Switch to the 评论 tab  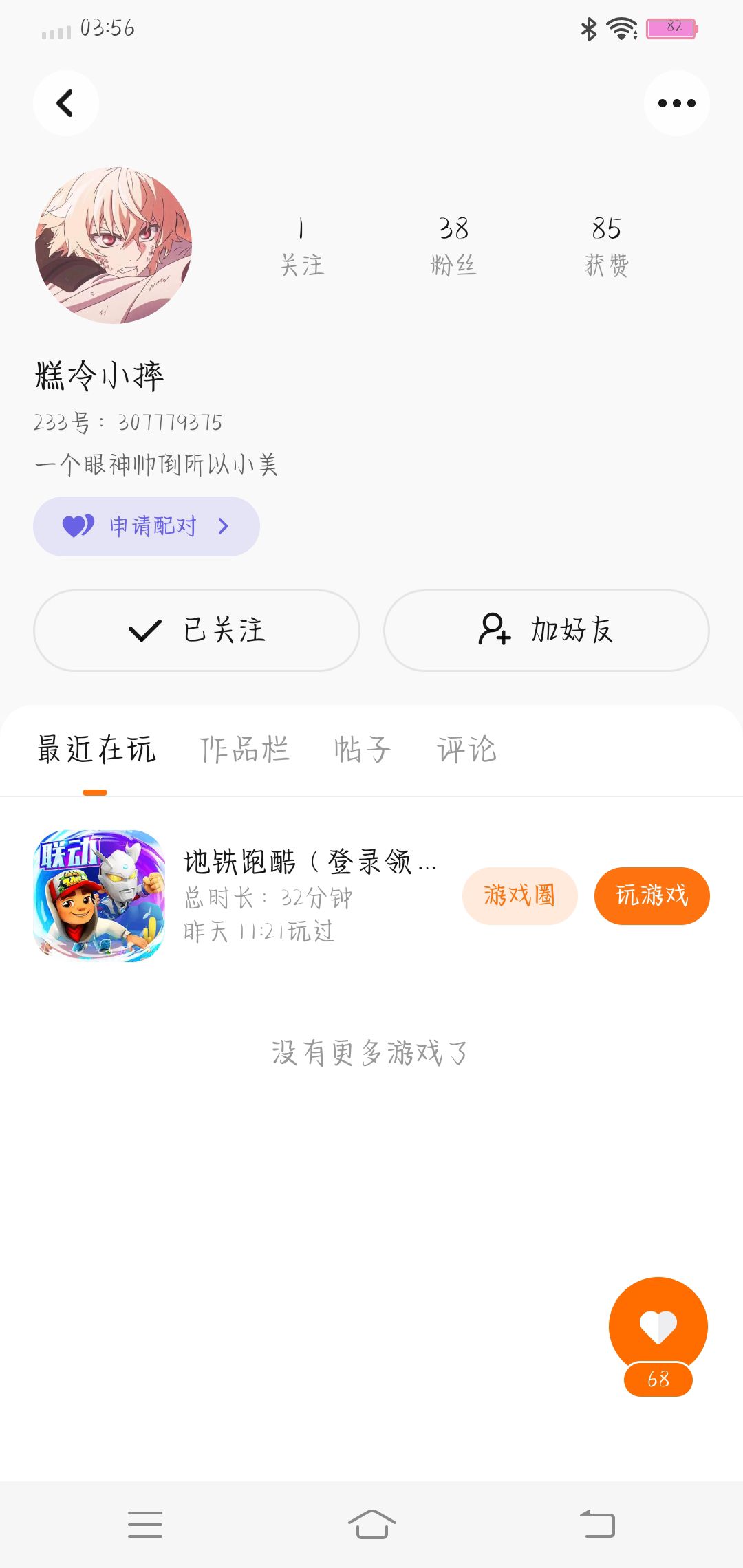[466, 750]
